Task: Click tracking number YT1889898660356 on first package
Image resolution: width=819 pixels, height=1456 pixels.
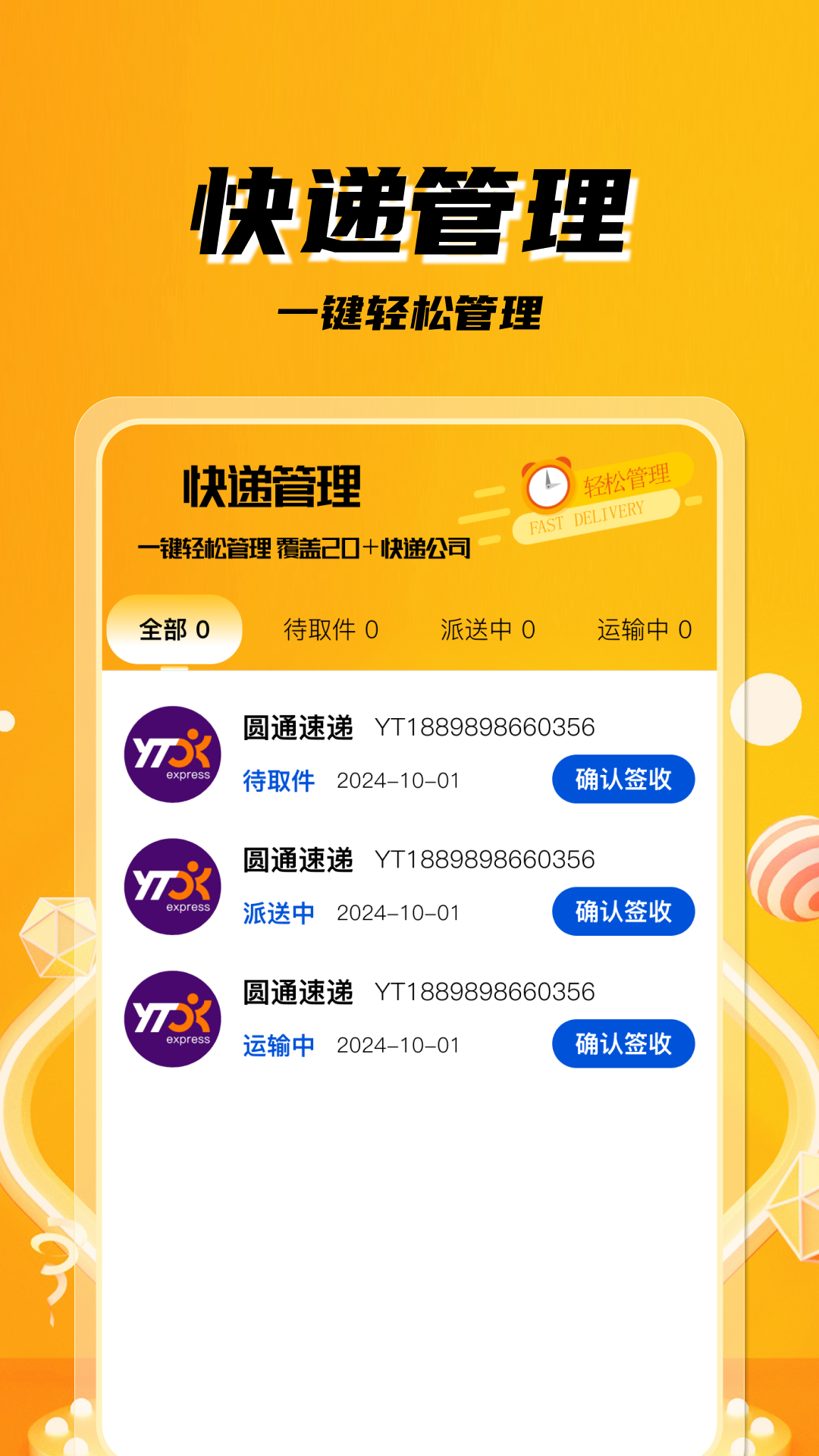Action: click(x=485, y=728)
